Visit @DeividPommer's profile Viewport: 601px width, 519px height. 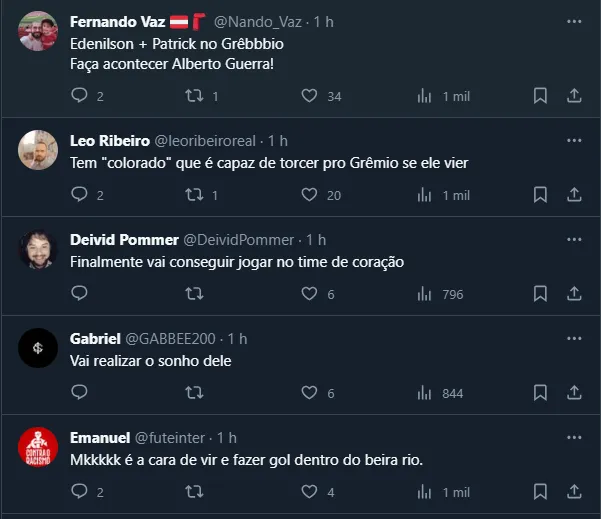(x=238, y=239)
